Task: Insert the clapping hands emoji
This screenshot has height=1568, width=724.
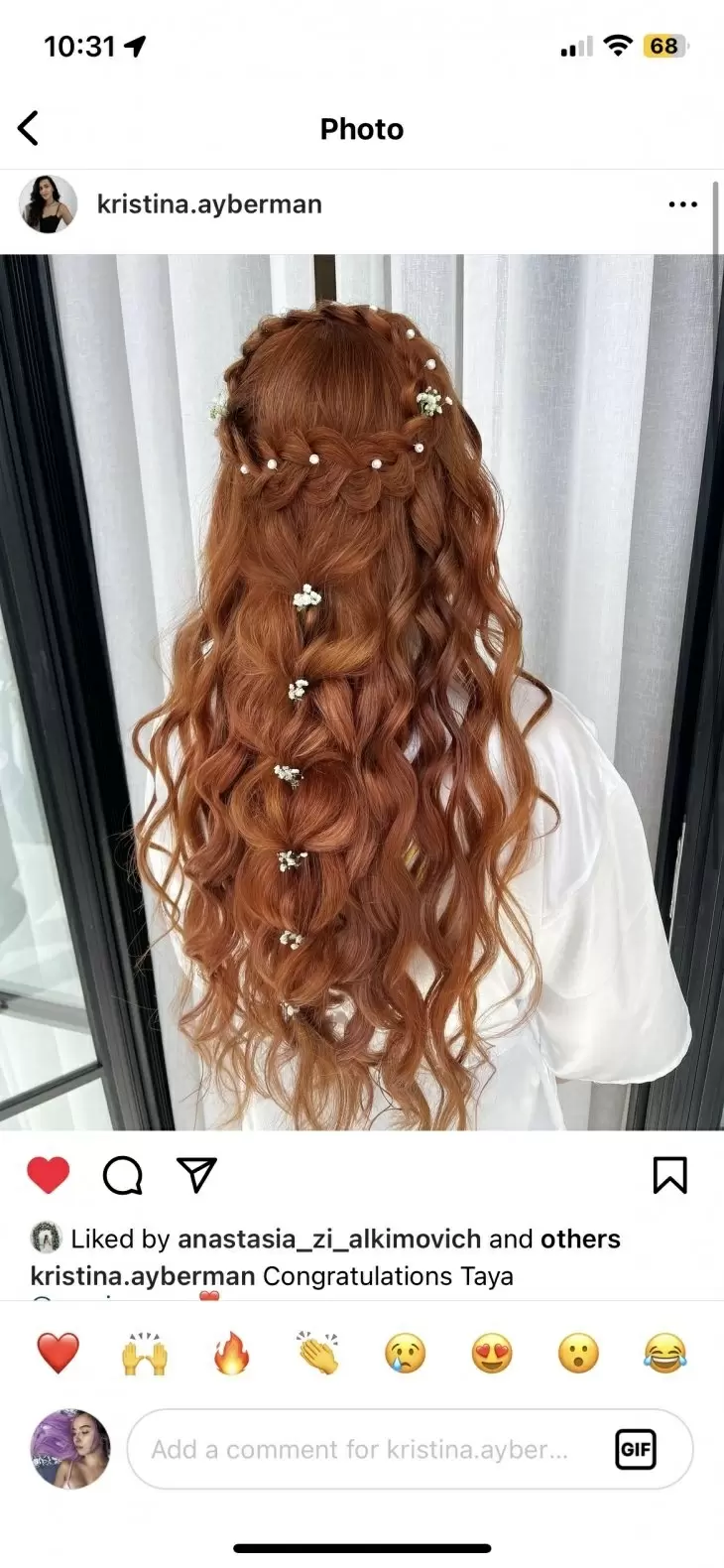Action: [x=318, y=1353]
